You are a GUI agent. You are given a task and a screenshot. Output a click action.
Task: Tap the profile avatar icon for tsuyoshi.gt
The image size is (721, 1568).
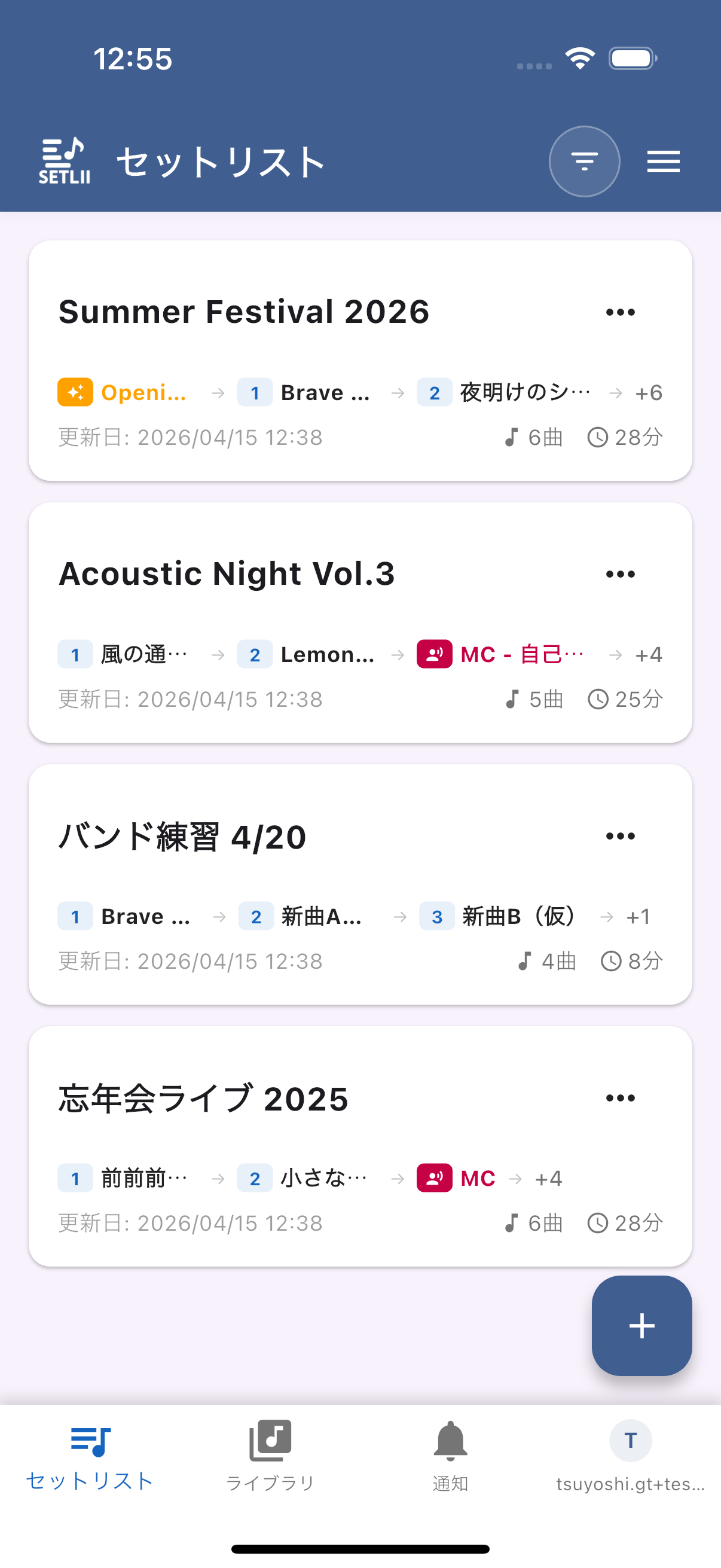[x=630, y=1439]
